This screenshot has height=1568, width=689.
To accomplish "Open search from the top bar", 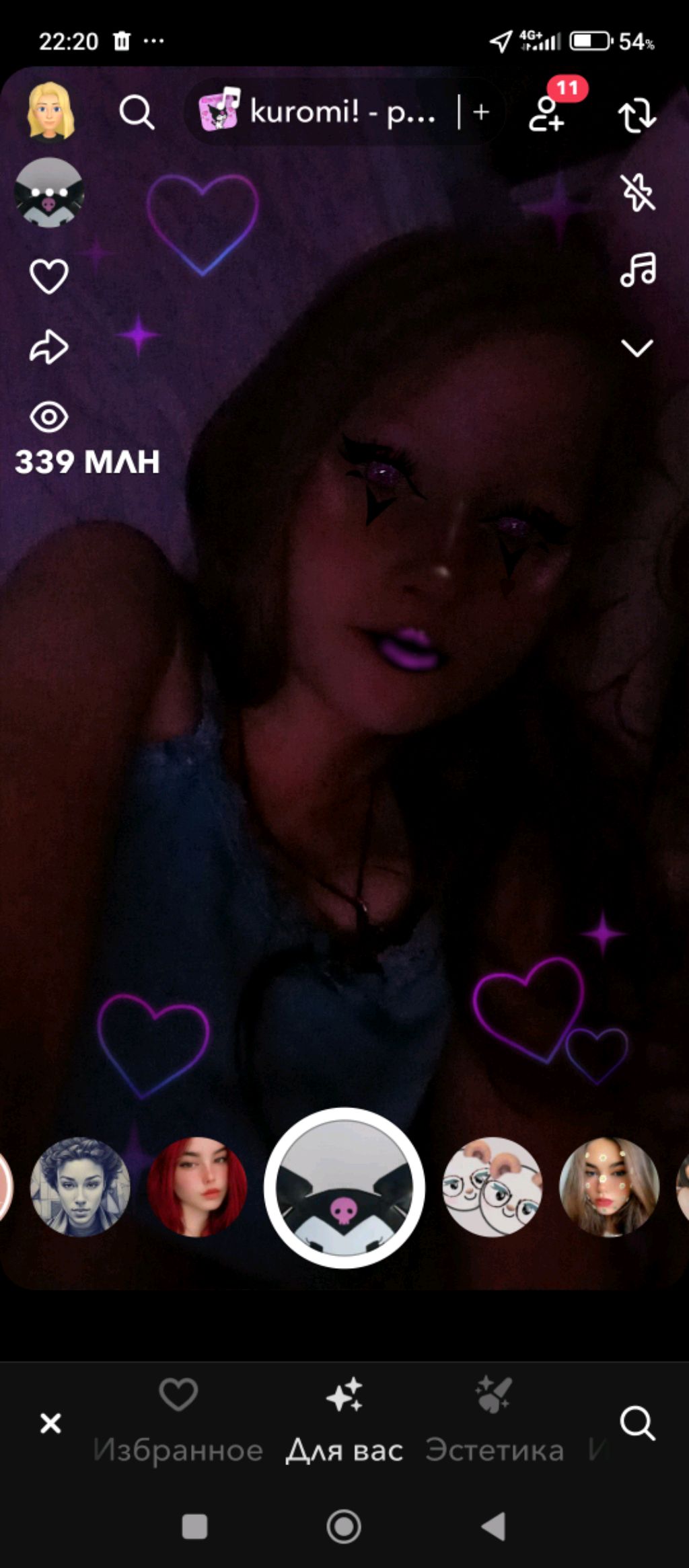I will click(x=137, y=112).
